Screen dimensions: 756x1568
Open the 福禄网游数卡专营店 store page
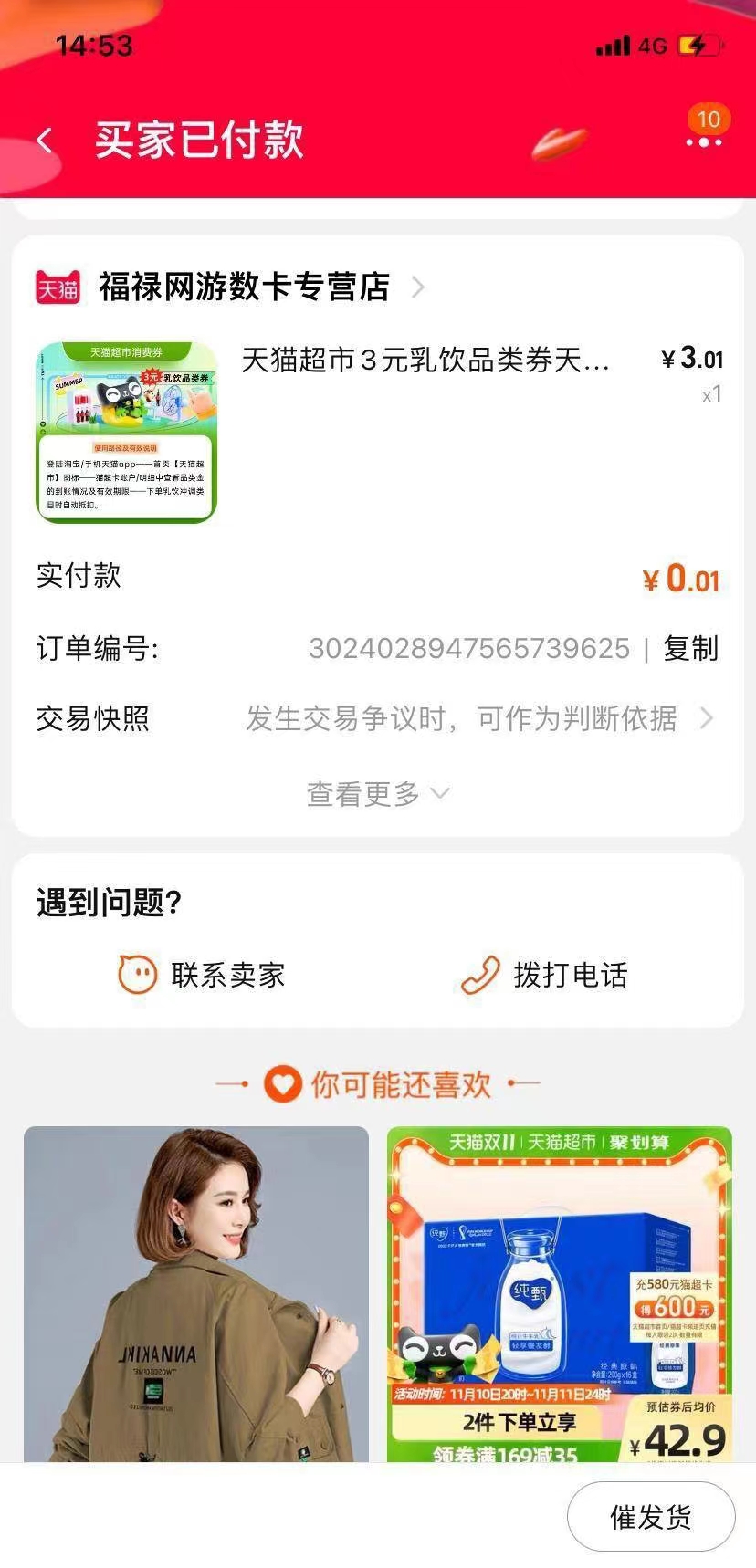244,287
